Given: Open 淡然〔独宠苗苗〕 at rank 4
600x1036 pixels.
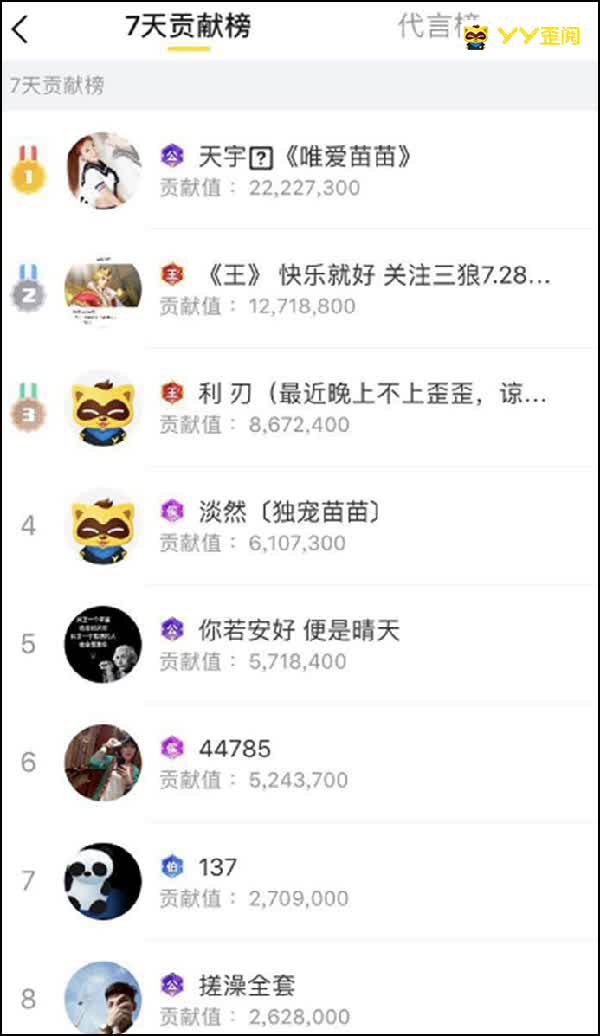Looking at the screenshot, I should pyautogui.click(x=300, y=526).
